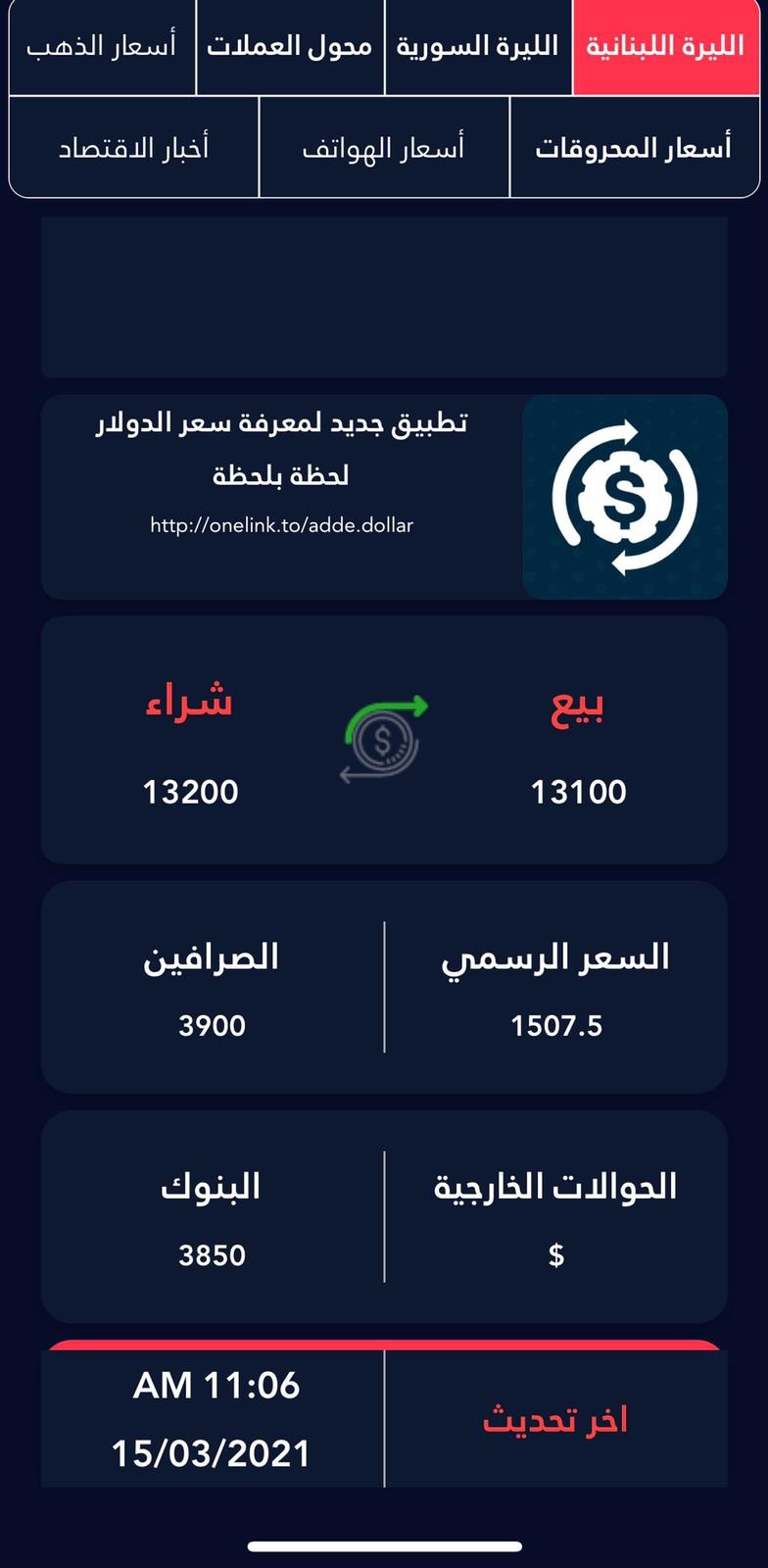Open the أسعار المحروقات fuel prices tab

pyautogui.click(x=635, y=148)
